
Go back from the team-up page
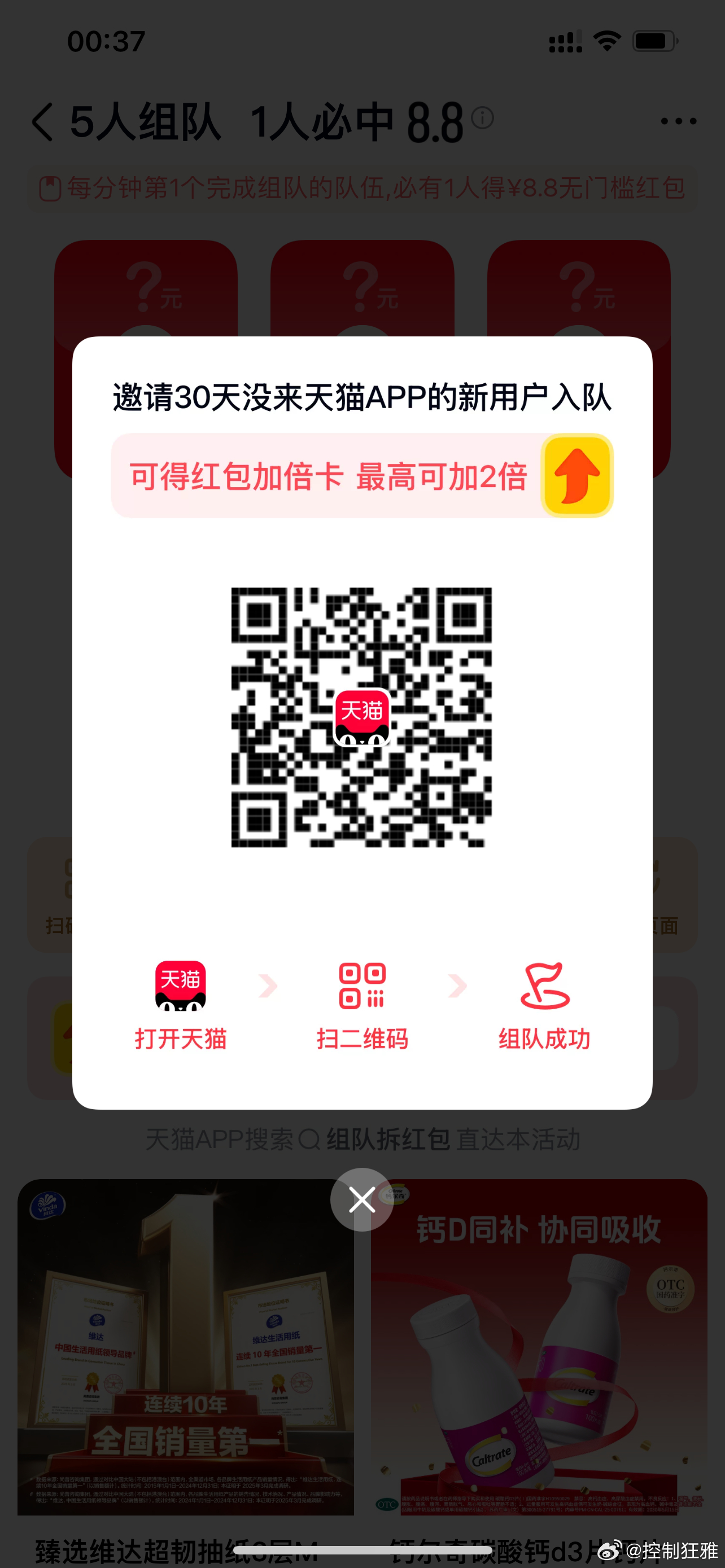(42, 122)
